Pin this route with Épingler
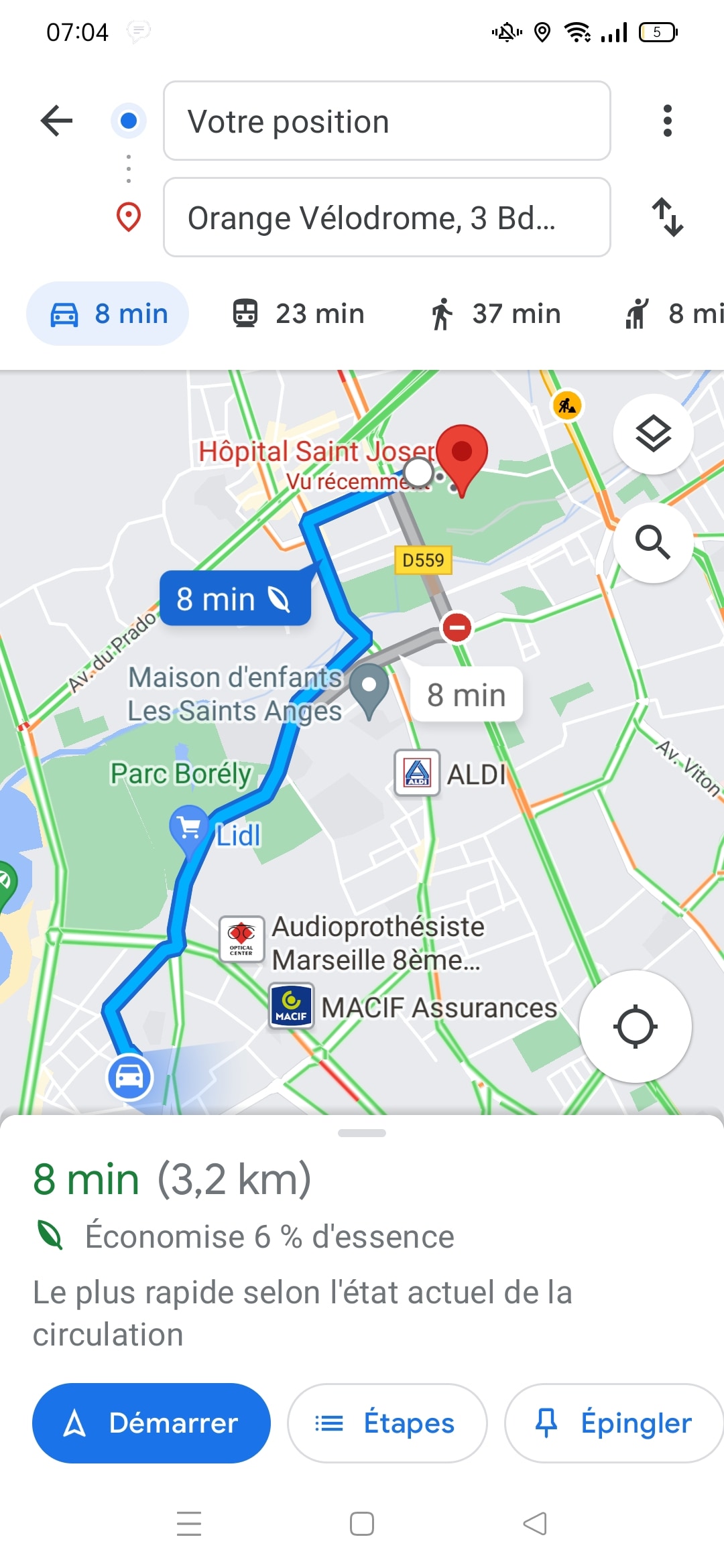Viewport: 724px width, 1568px height. pos(613,1423)
